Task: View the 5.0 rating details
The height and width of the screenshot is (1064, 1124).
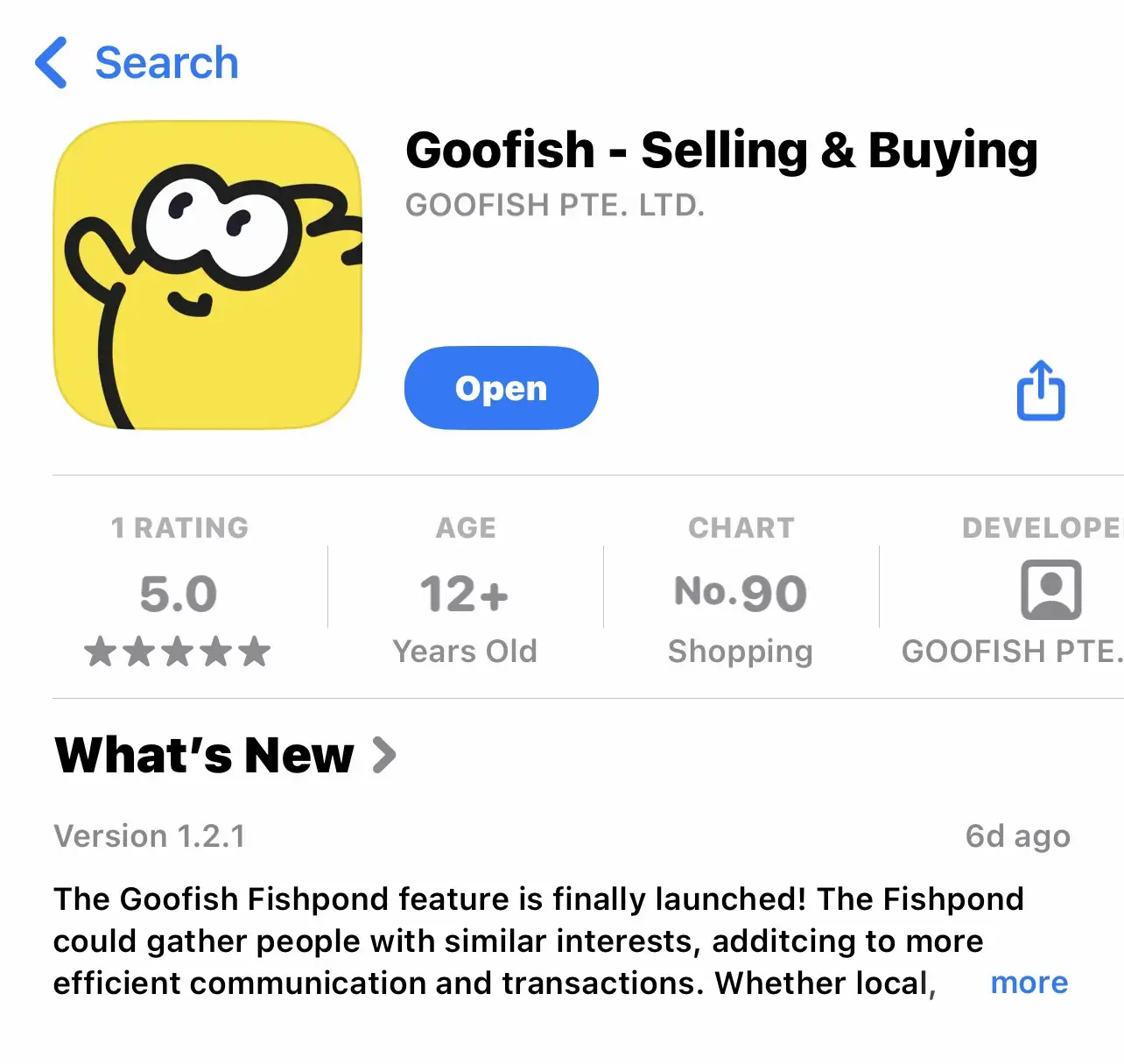Action: point(179,594)
